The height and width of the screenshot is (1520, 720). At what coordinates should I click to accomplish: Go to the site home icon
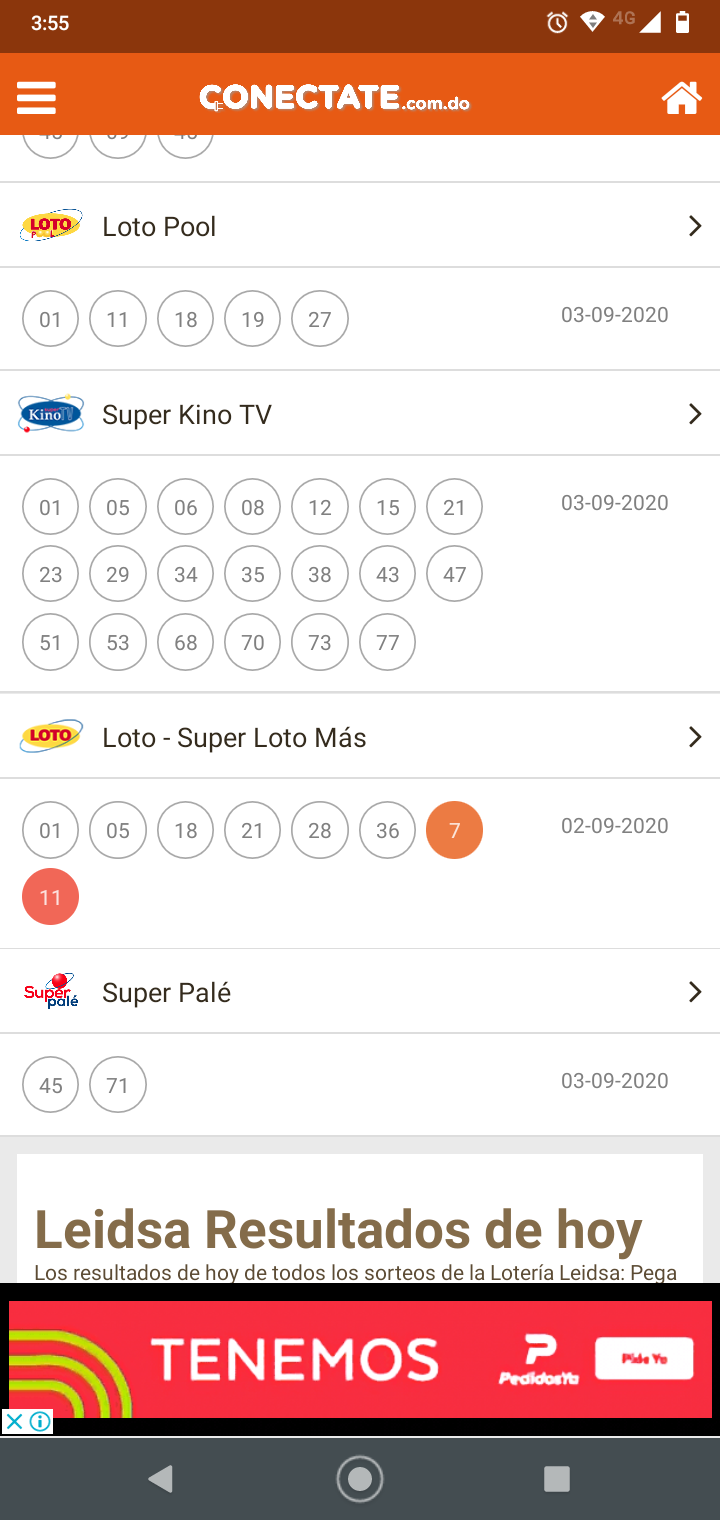click(681, 98)
